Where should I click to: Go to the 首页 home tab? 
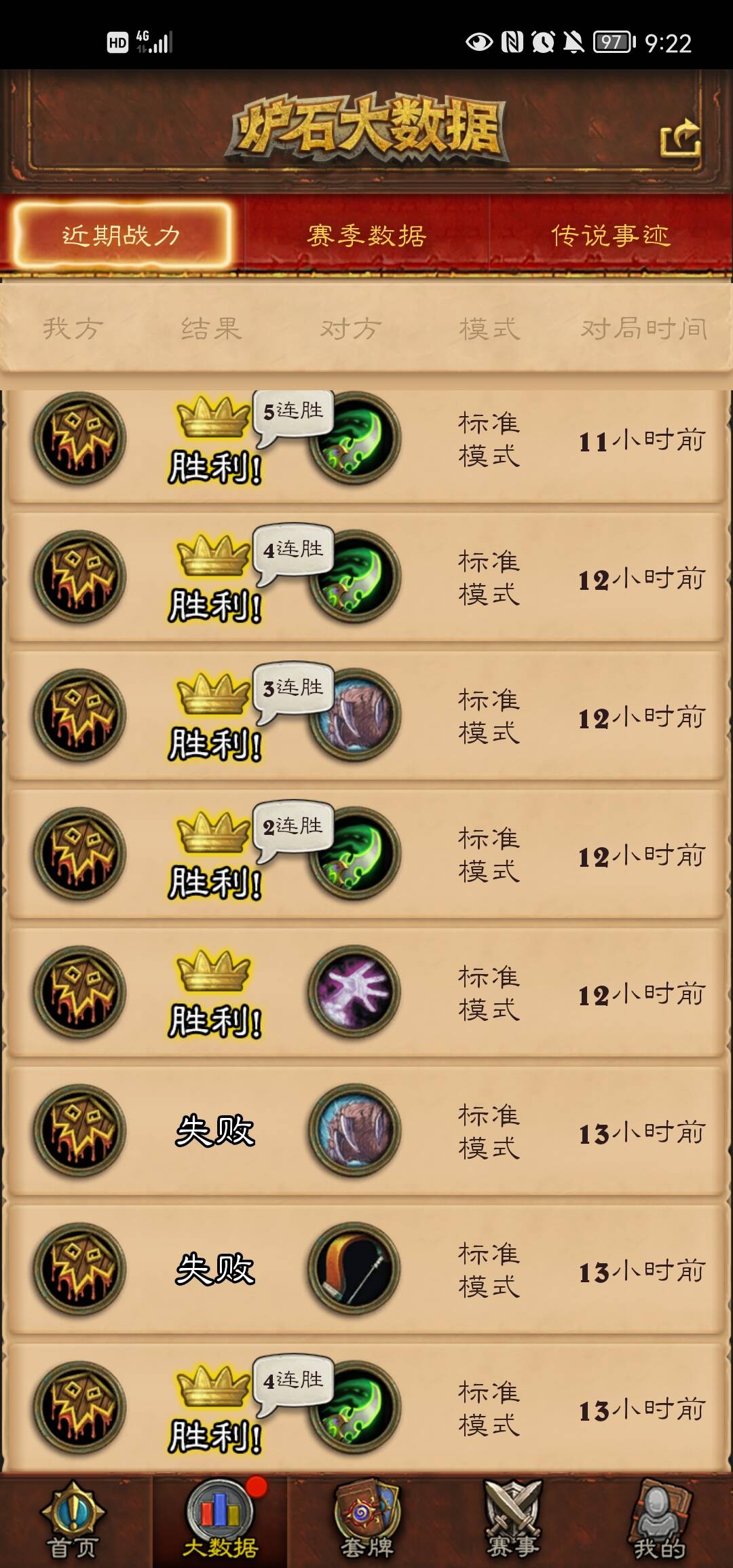73,1522
